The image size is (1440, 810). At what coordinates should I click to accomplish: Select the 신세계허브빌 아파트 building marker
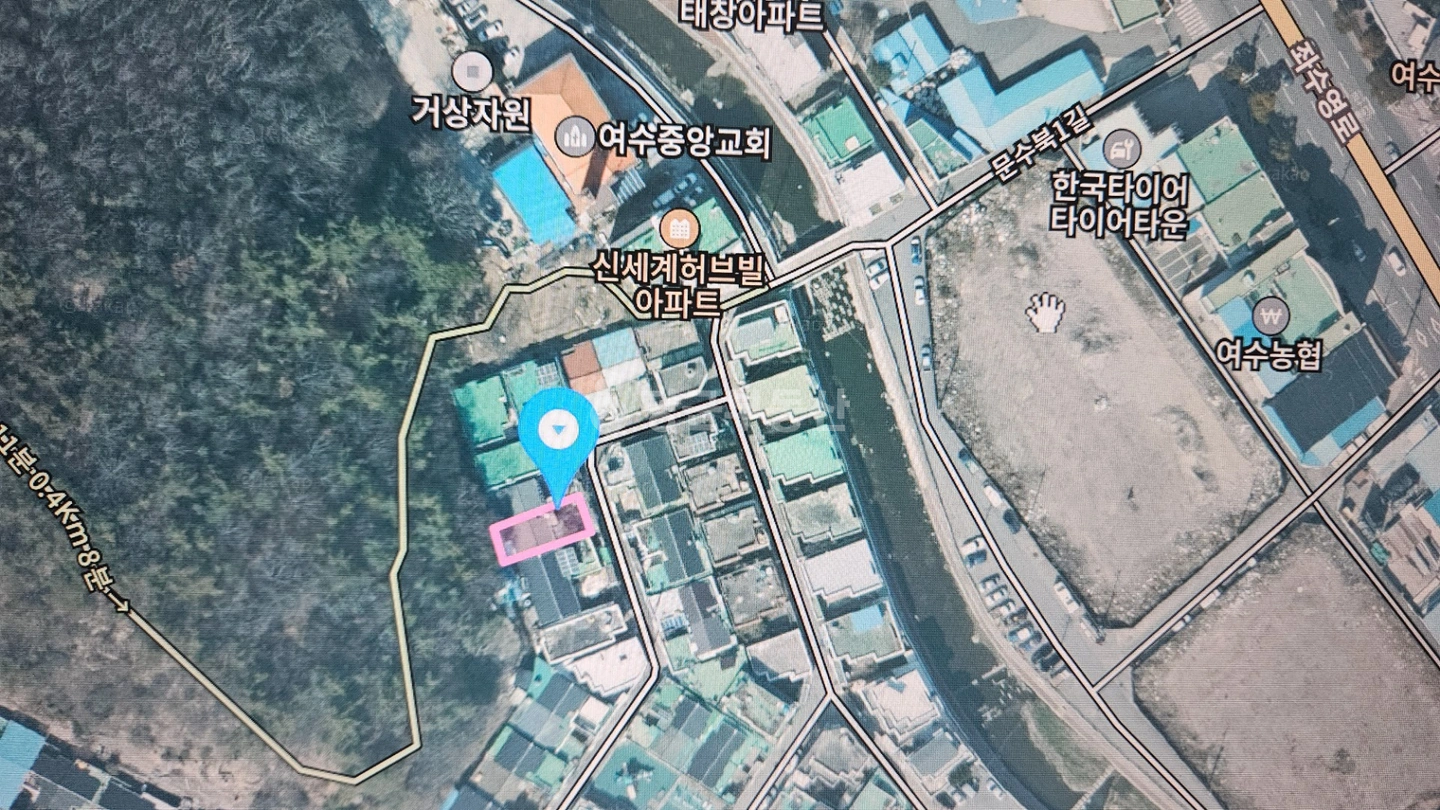point(678,229)
